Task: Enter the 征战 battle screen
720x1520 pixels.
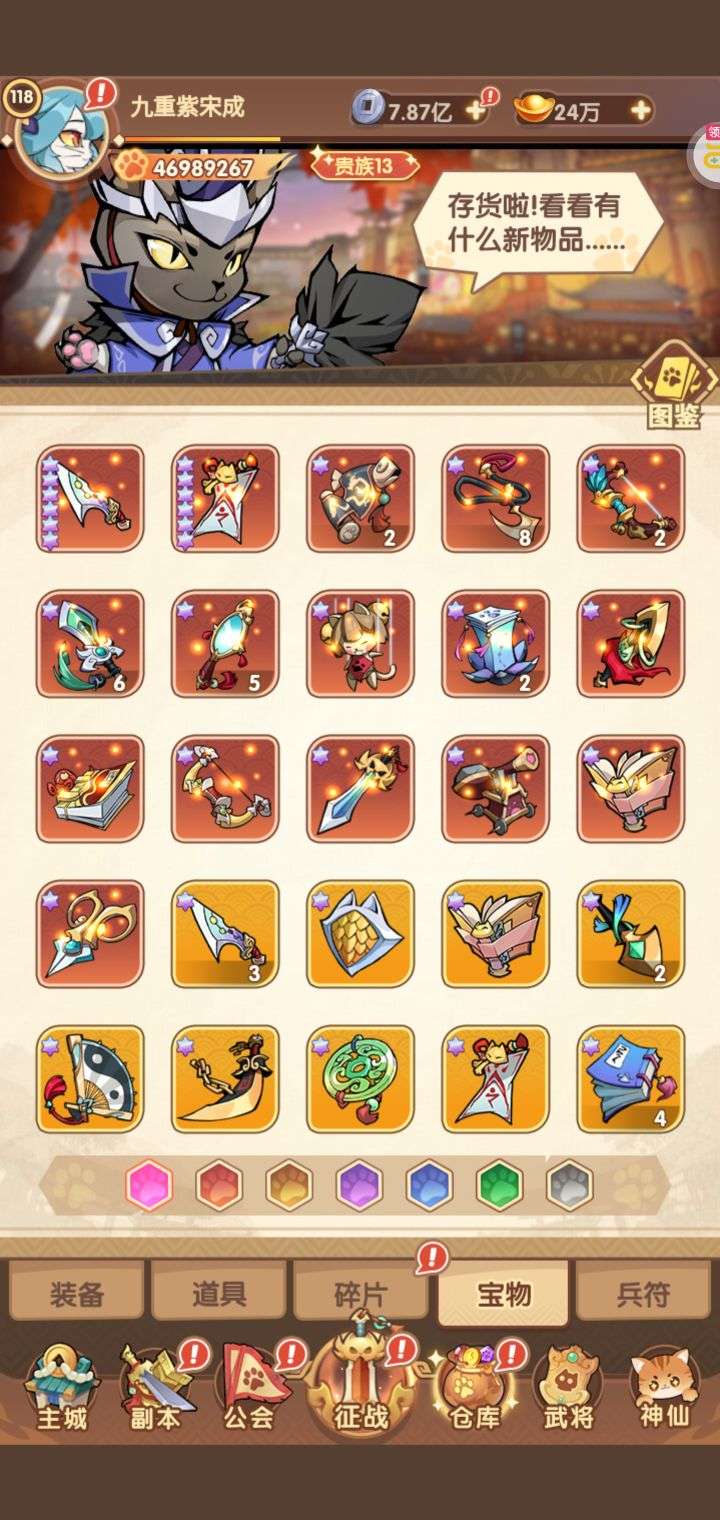Action: pyautogui.click(x=360, y=1384)
